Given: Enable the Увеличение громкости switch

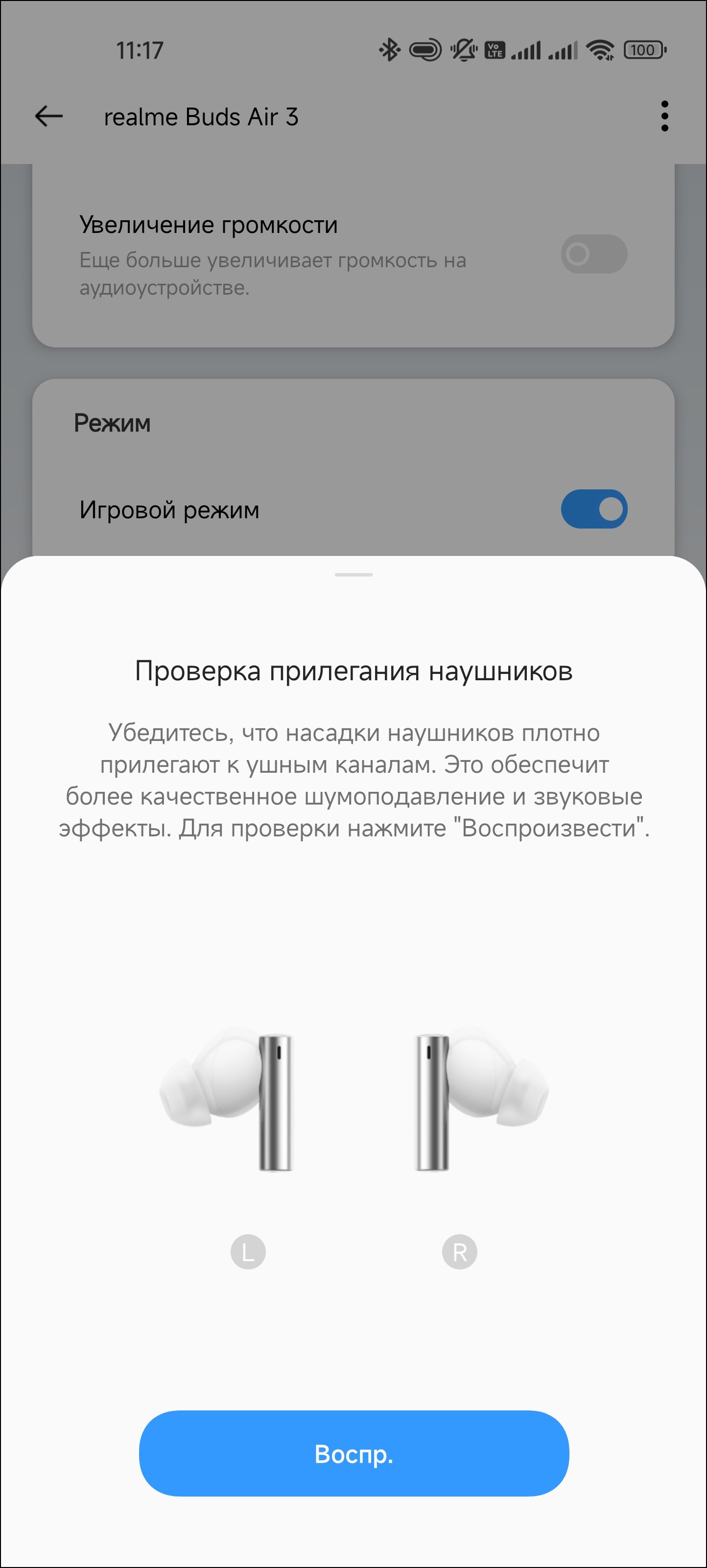Looking at the screenshot, I should (594, 254).
